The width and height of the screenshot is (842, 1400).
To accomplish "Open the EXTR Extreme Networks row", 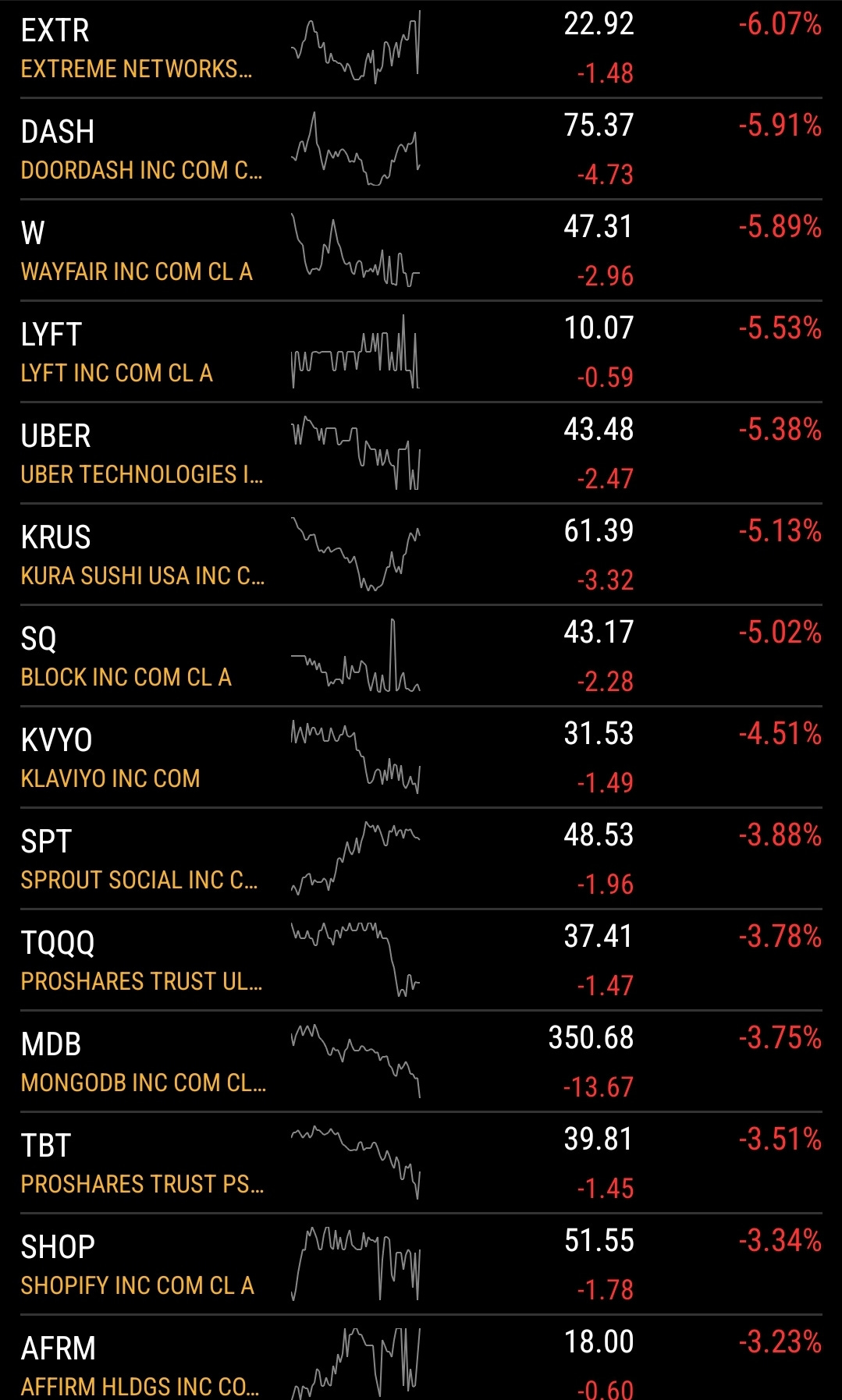I will [421, 48].
